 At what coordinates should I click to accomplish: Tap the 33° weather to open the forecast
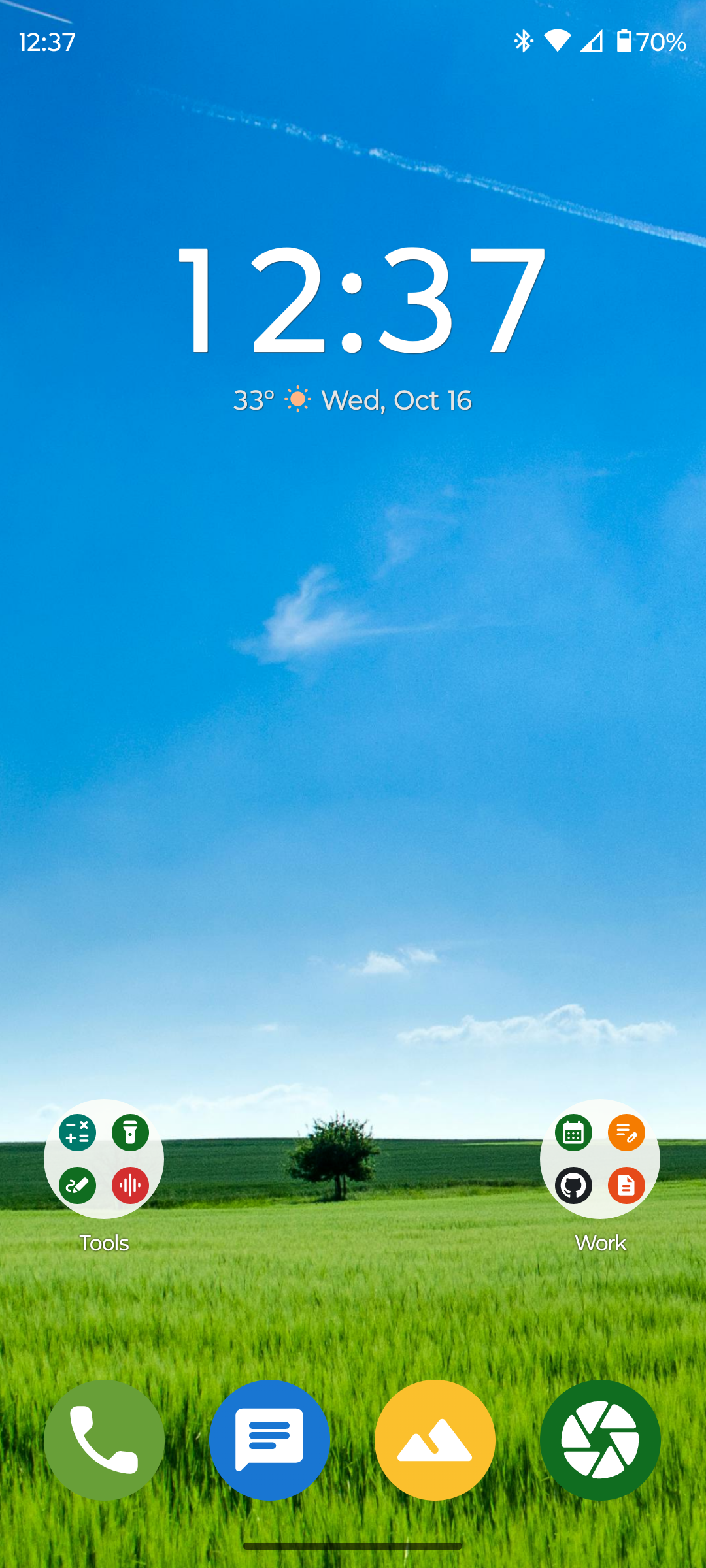pos(254,400)
